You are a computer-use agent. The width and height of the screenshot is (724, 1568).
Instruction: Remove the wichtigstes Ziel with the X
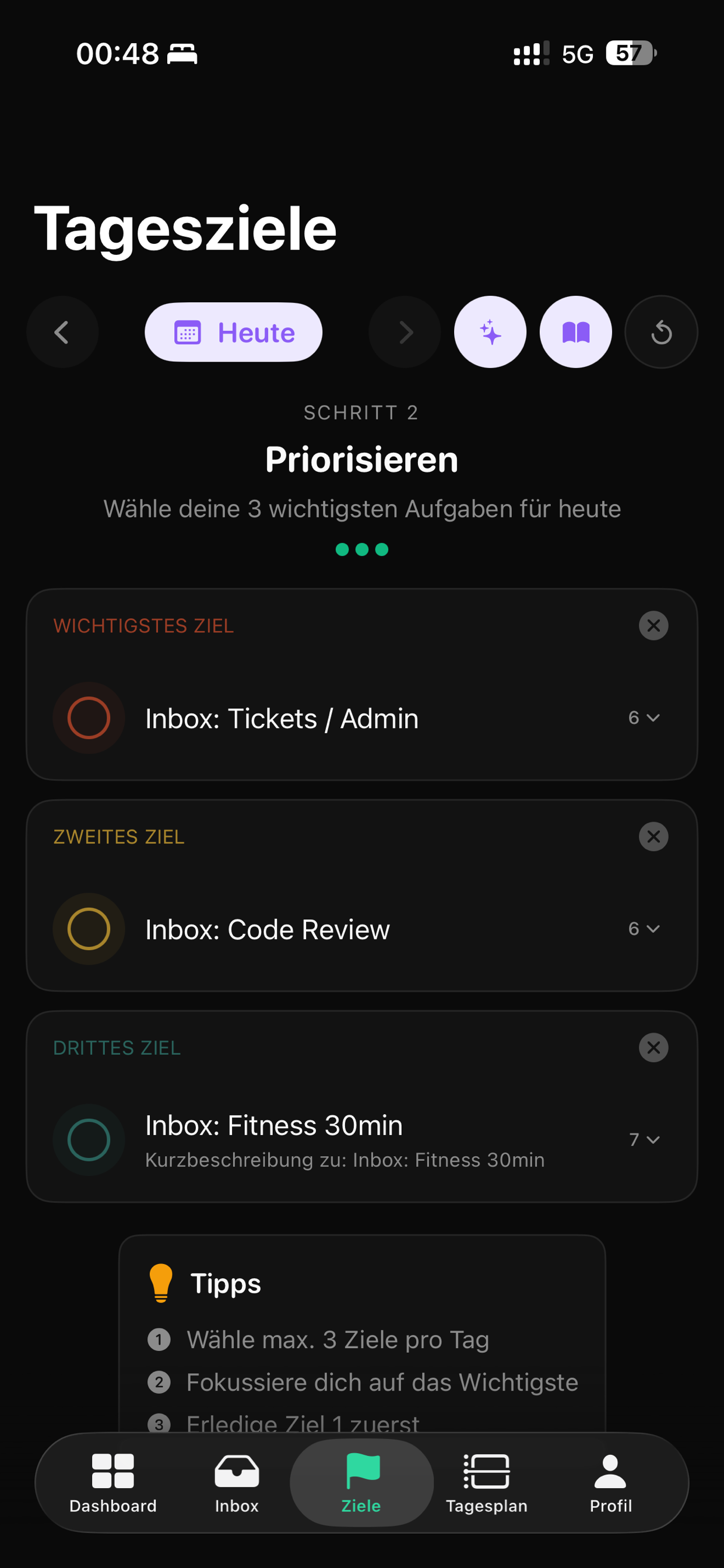click(653, 626)
